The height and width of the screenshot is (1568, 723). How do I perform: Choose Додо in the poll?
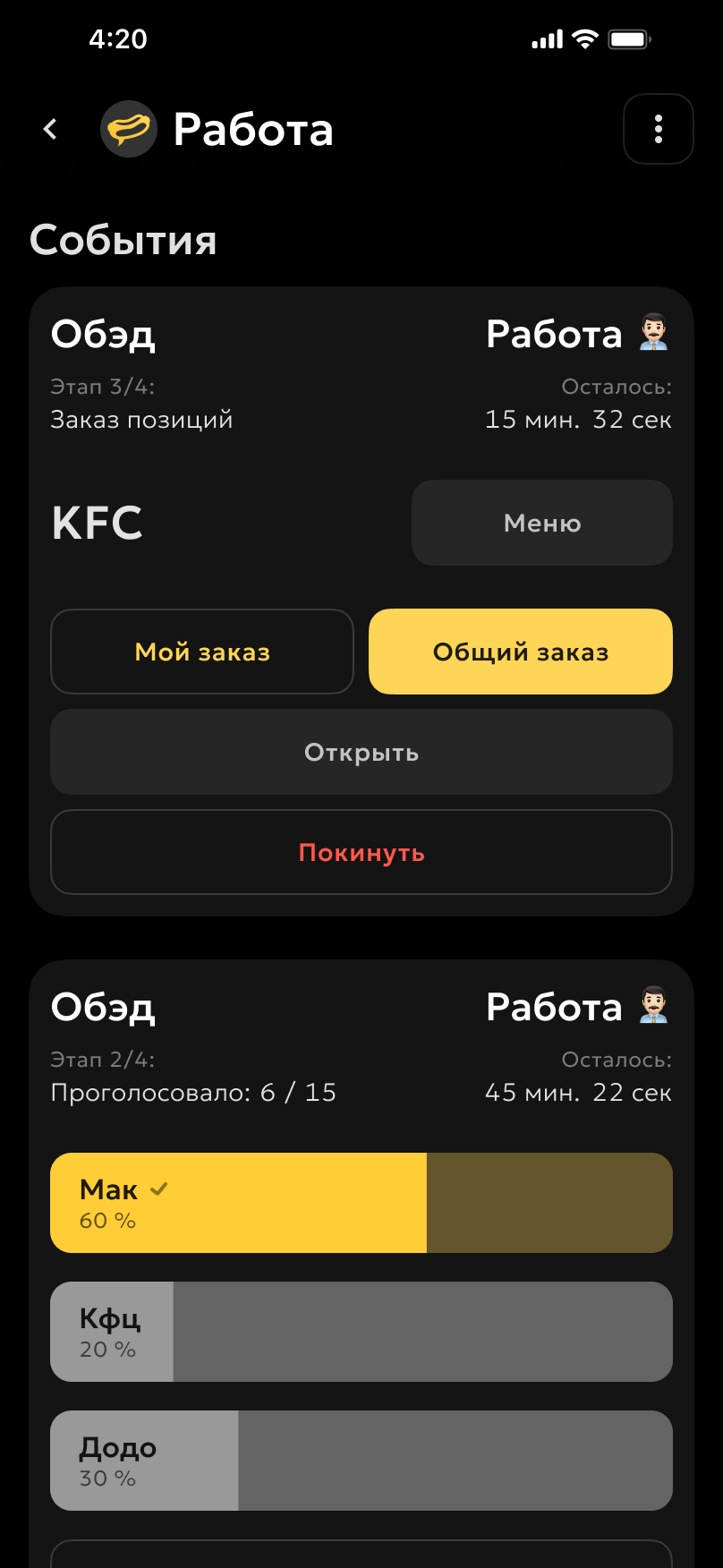coord(361,1460)
